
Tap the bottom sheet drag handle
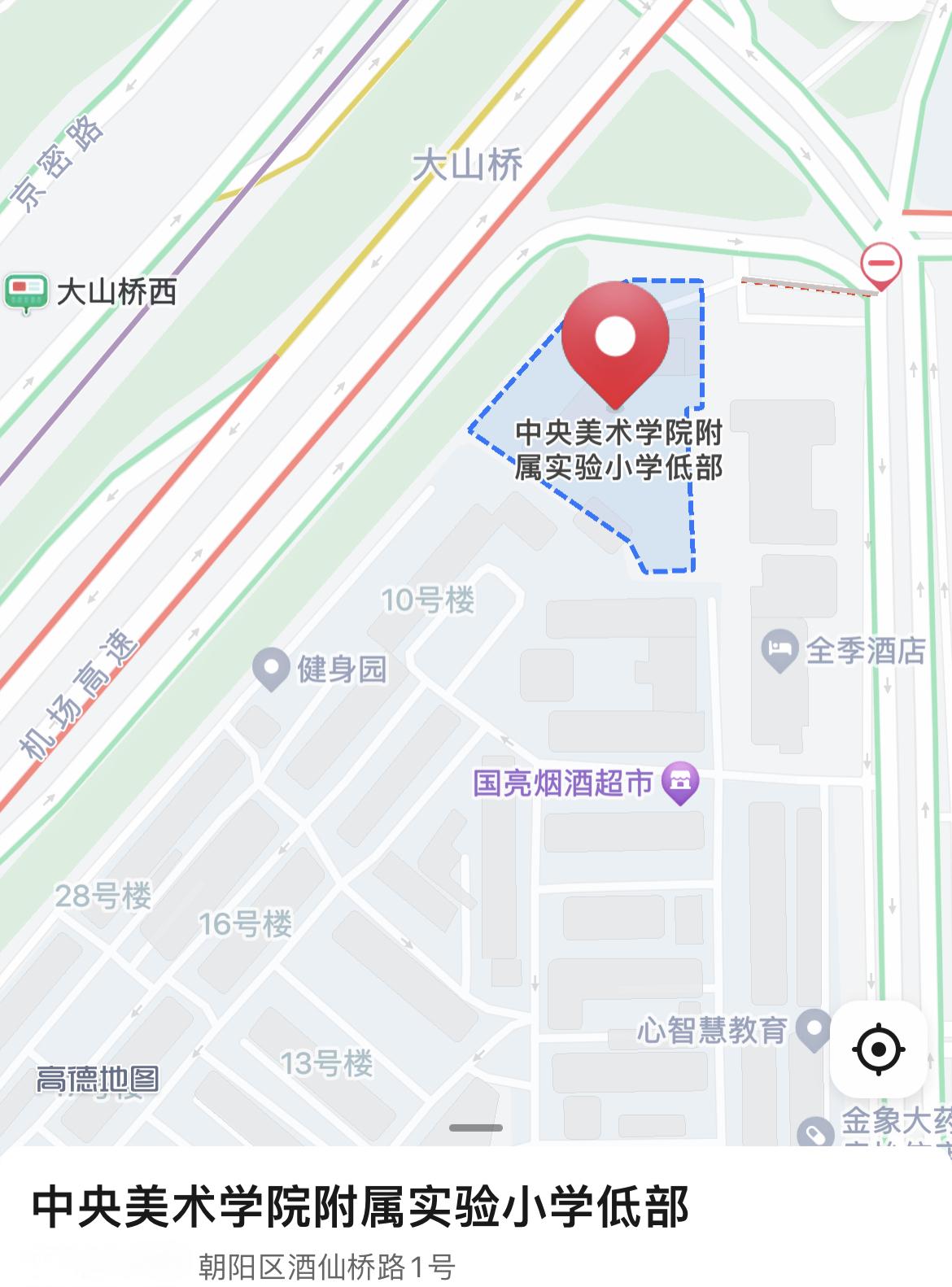[475, 1128]
